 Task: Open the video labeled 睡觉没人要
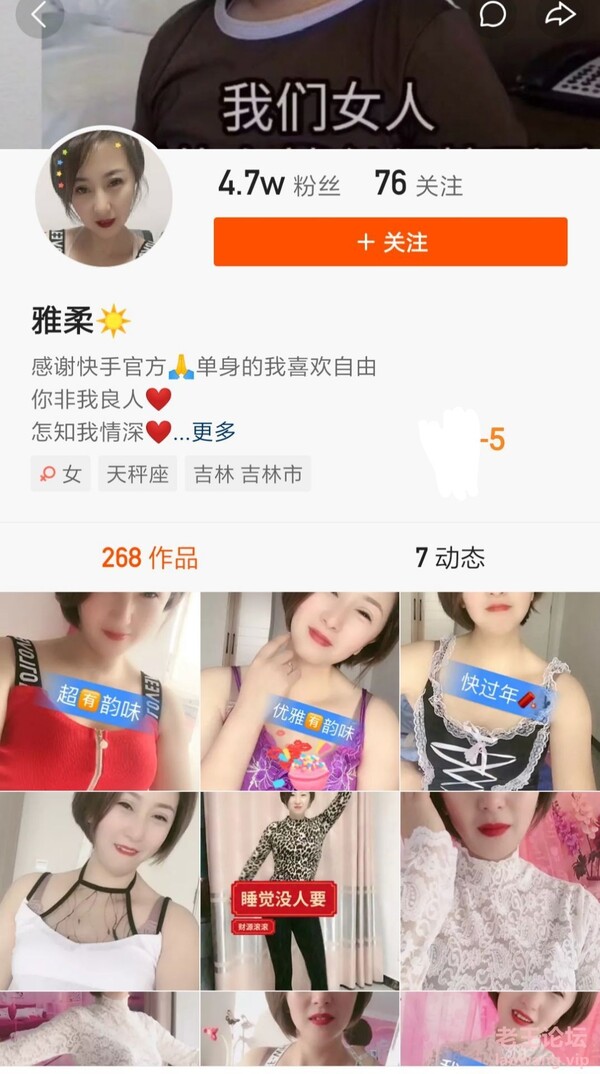tap(300, 890)
